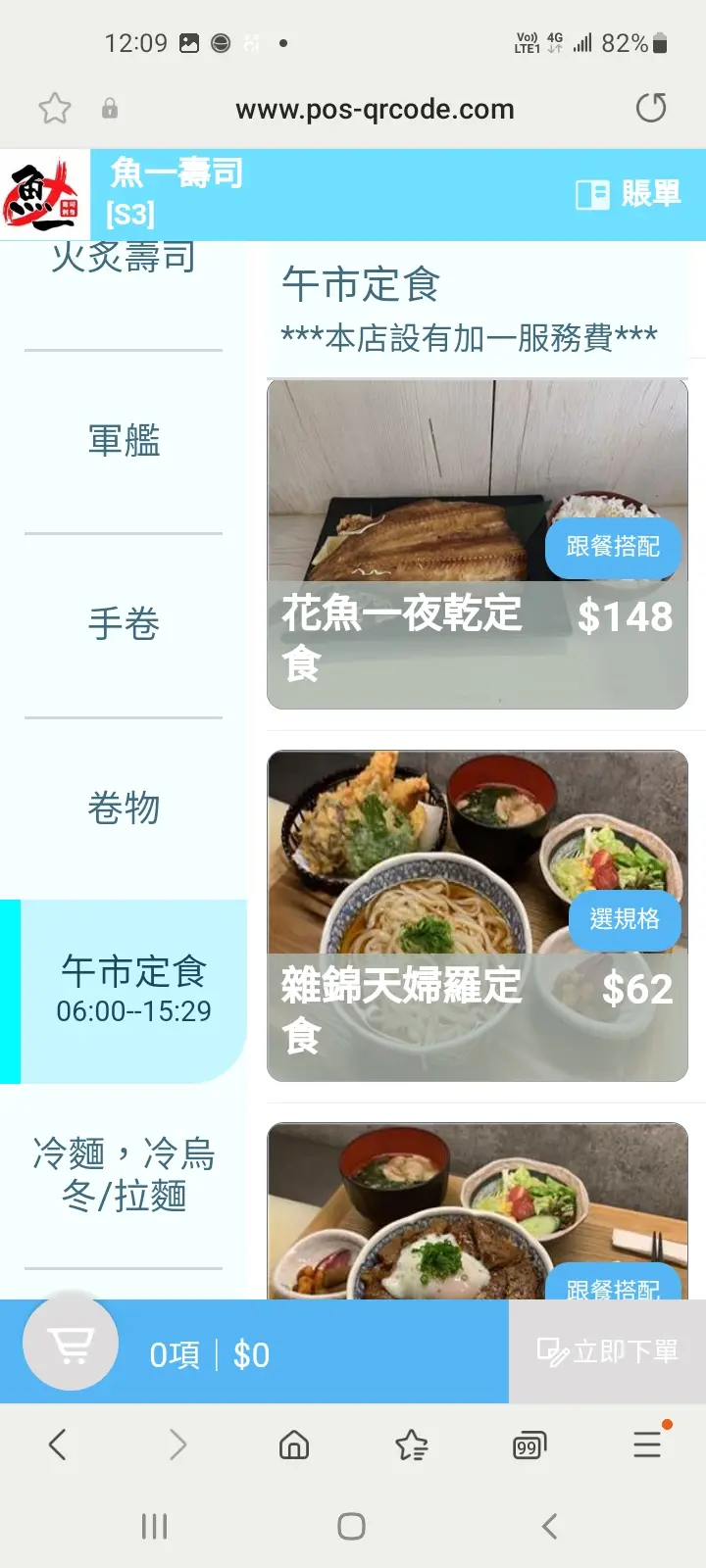Viewport: 706px width, 1568px height.
Task: Tap 立即下單 to place order
Action: pyautogui.click(x=608, y=1352)
